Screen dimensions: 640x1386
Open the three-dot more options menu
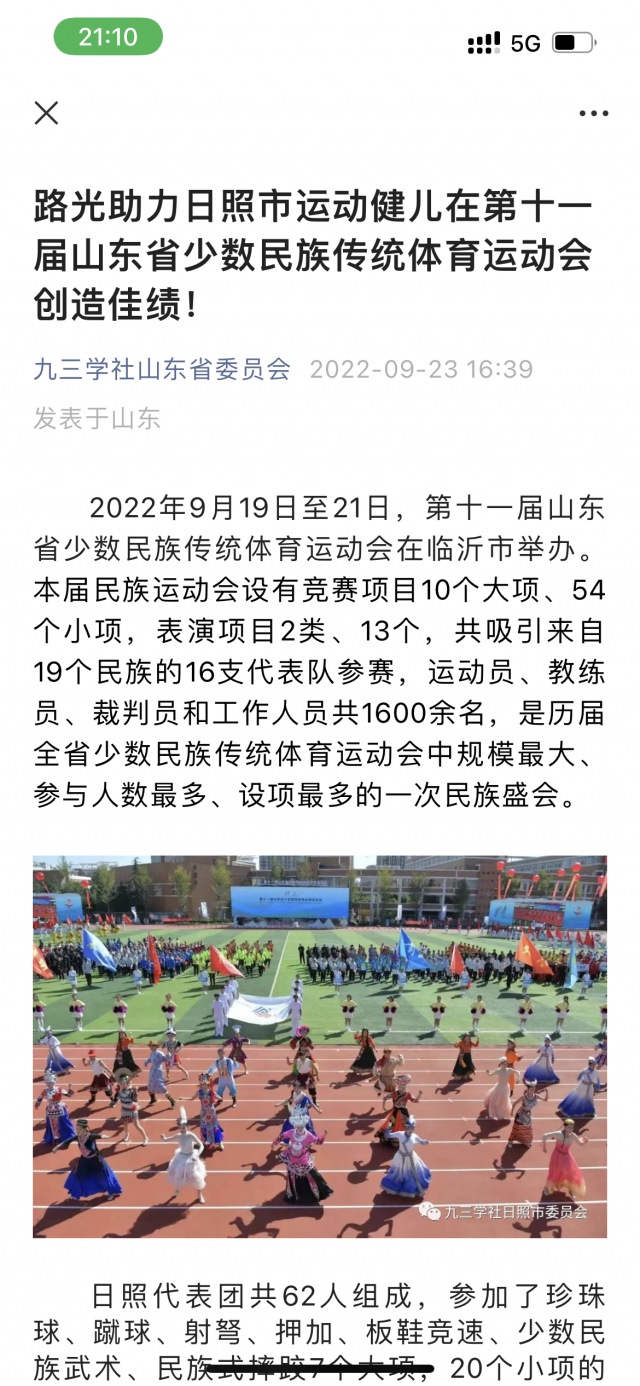[593, 114]
